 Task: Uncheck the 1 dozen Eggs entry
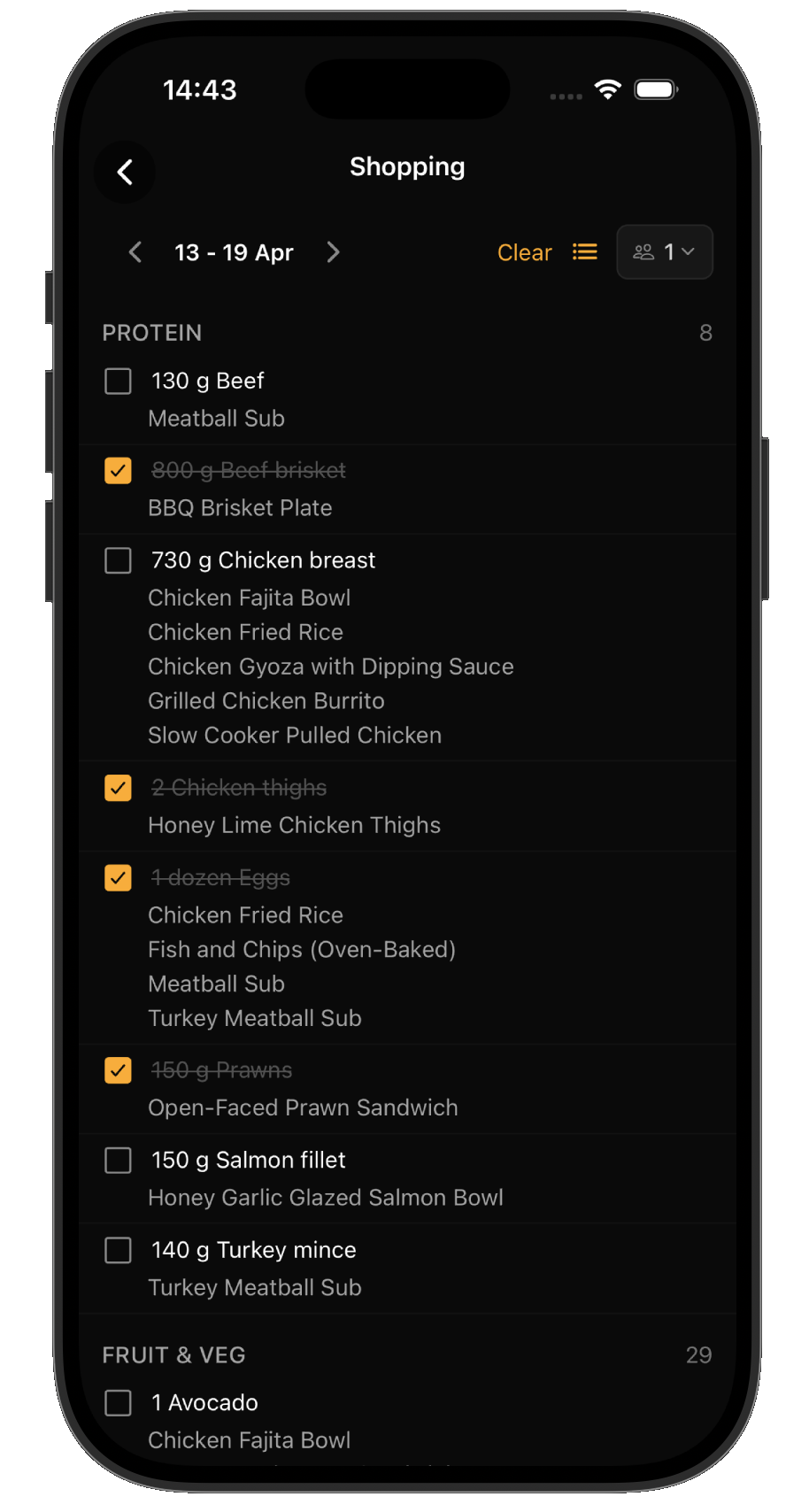tap(118, 877)
